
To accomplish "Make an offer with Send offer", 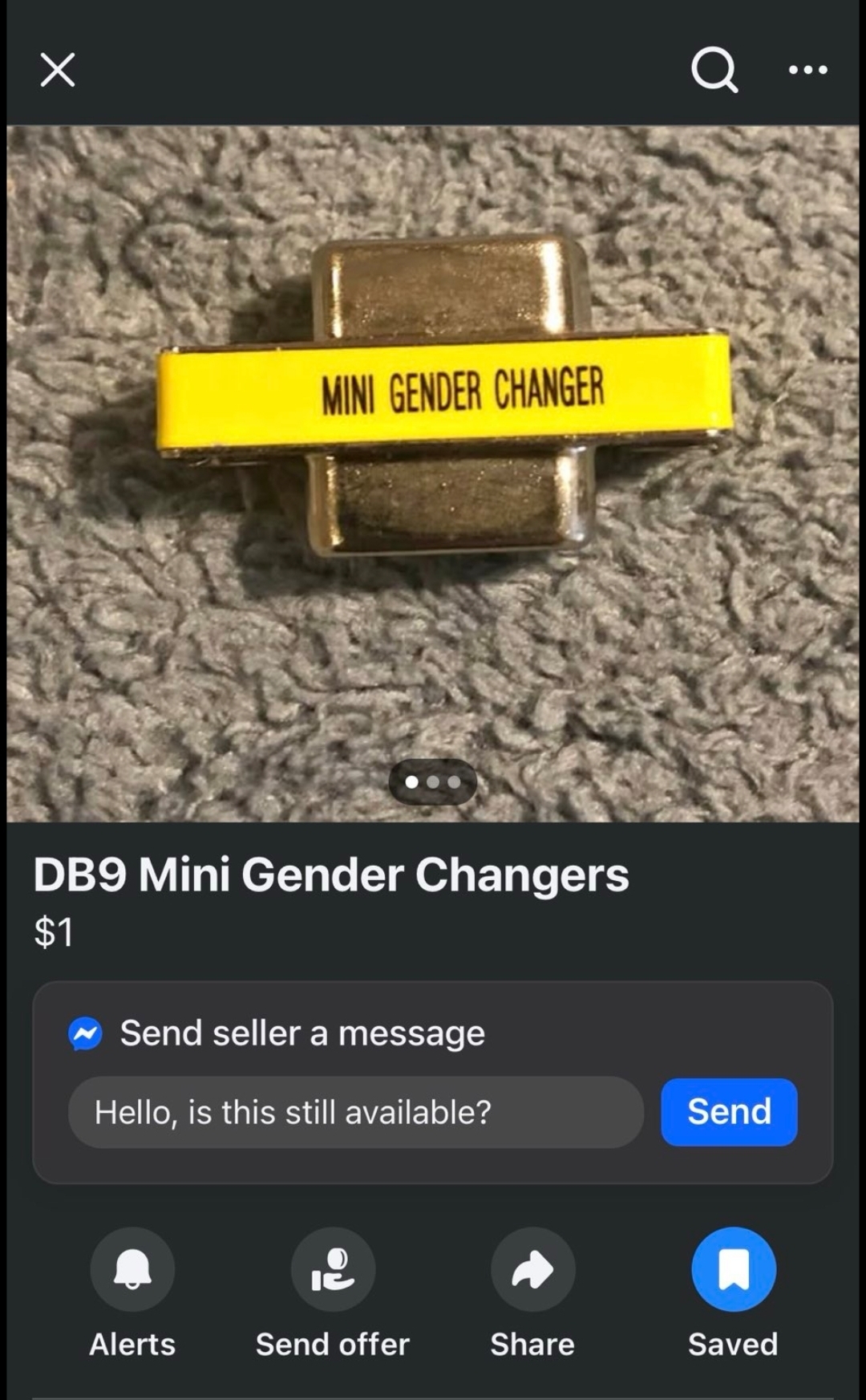I will (x=333, y=1269).
